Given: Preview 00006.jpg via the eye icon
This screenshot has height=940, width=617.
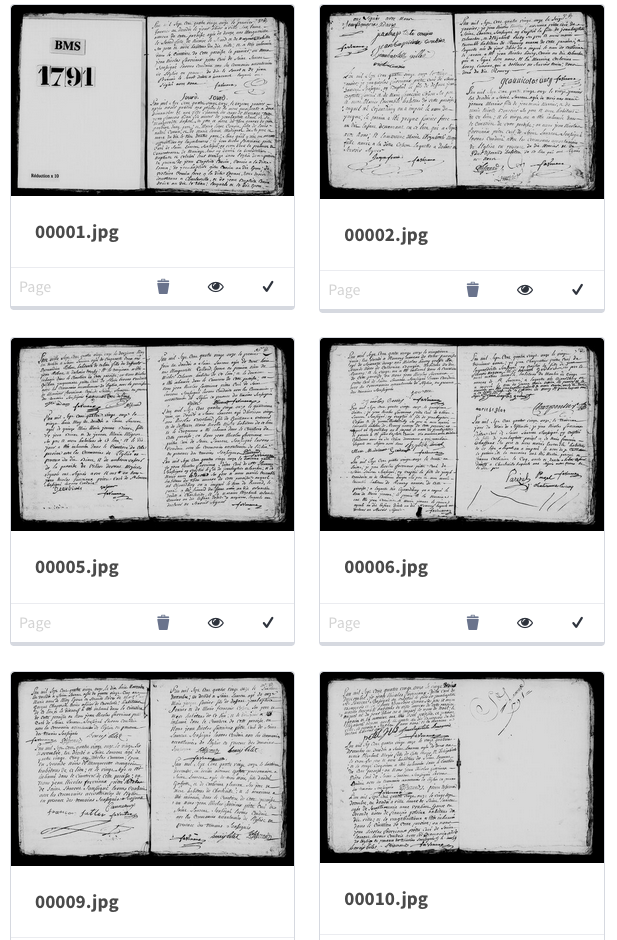Looking at the screenshot, I should tap(525, 623).
